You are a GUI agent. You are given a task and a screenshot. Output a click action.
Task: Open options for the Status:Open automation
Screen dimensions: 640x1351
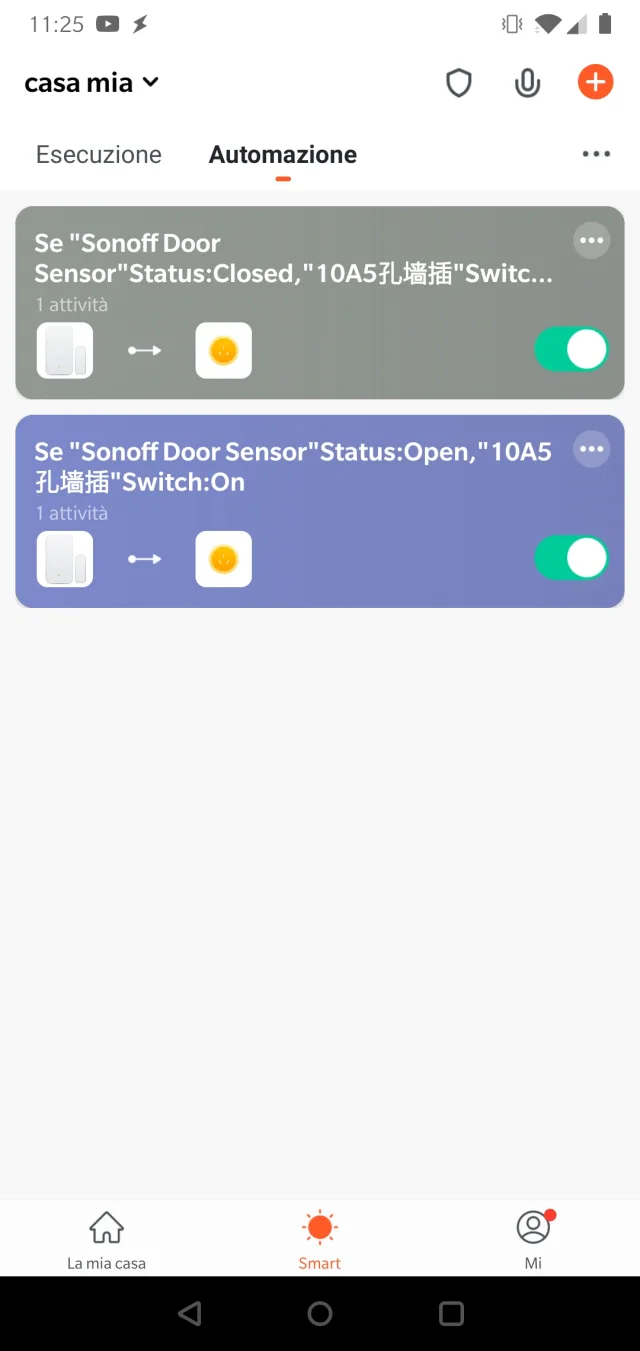pyautogui.click(x=591, y=449)
